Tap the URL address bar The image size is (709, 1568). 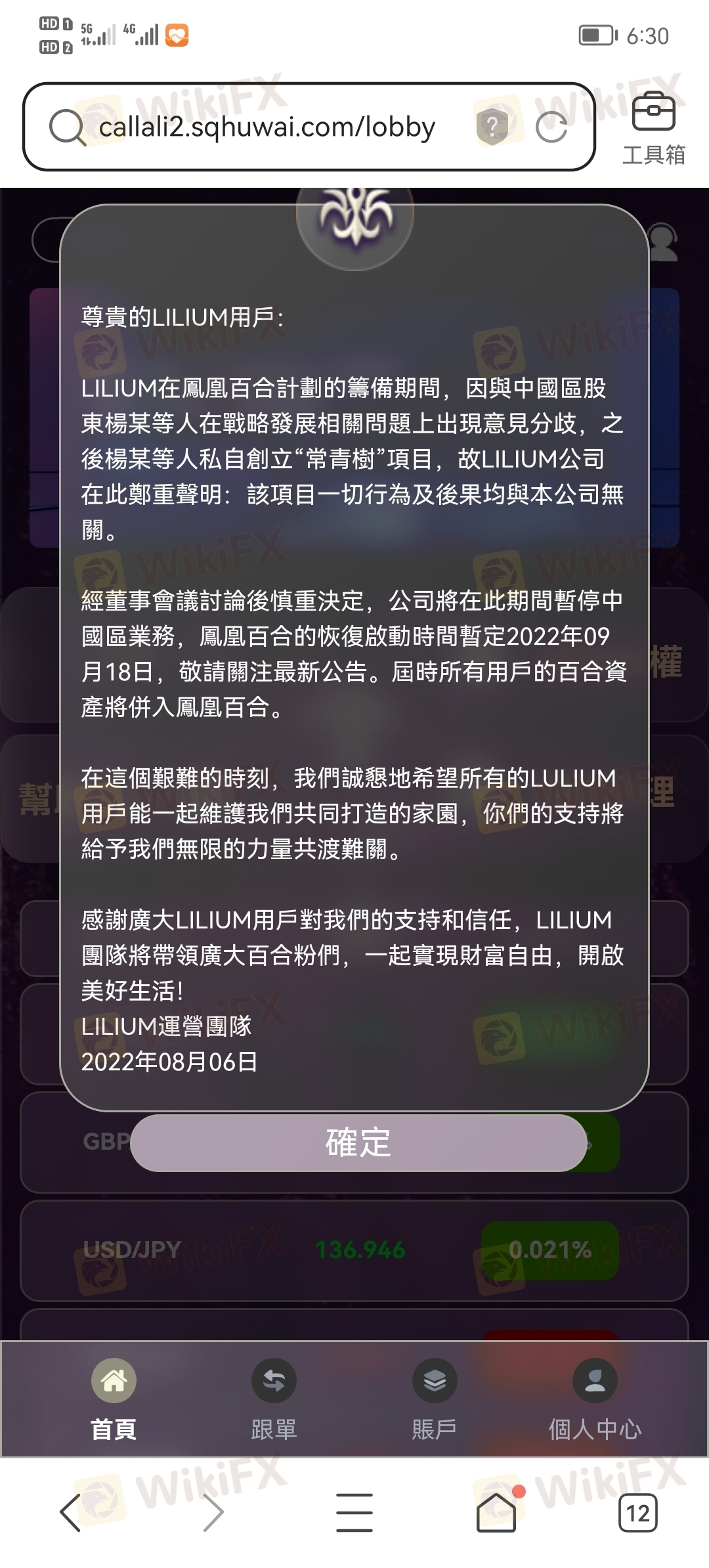266,127
